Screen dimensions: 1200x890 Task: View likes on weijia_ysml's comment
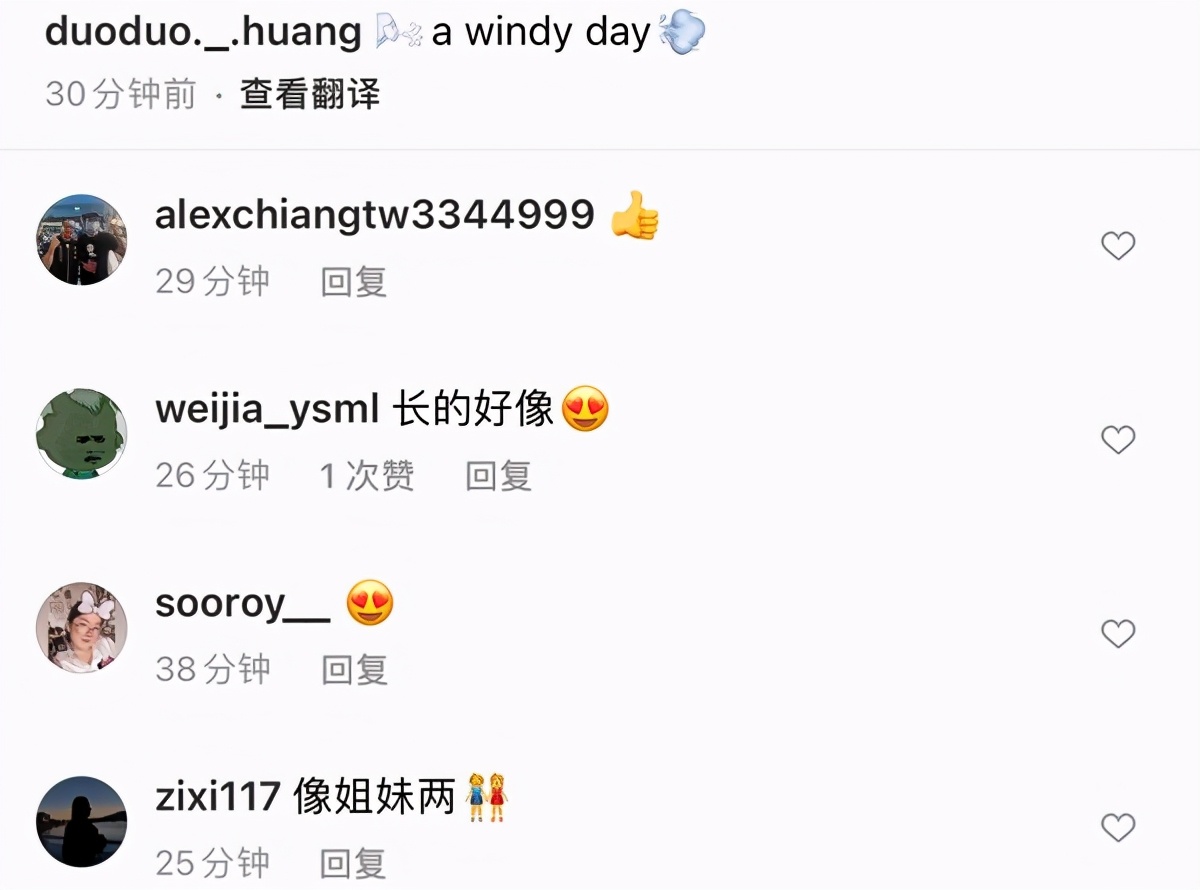coord(367,476)
